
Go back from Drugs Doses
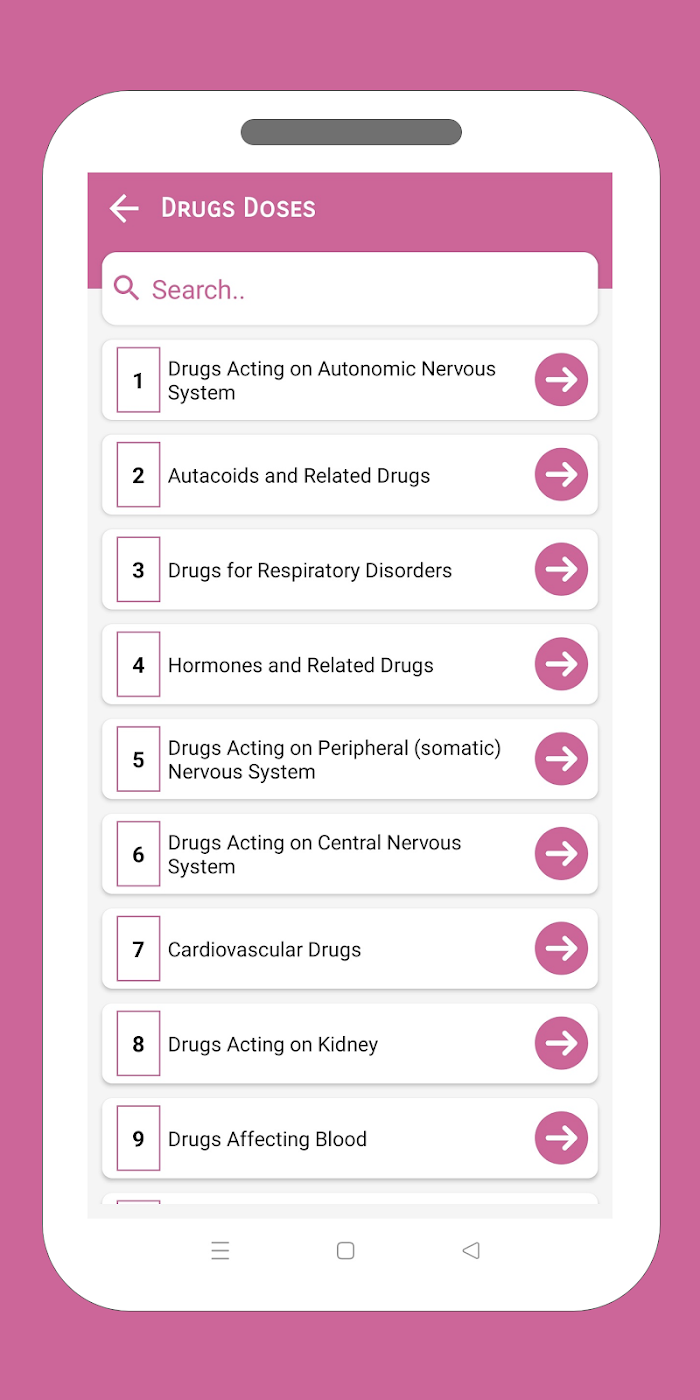[x=124, y=208]
